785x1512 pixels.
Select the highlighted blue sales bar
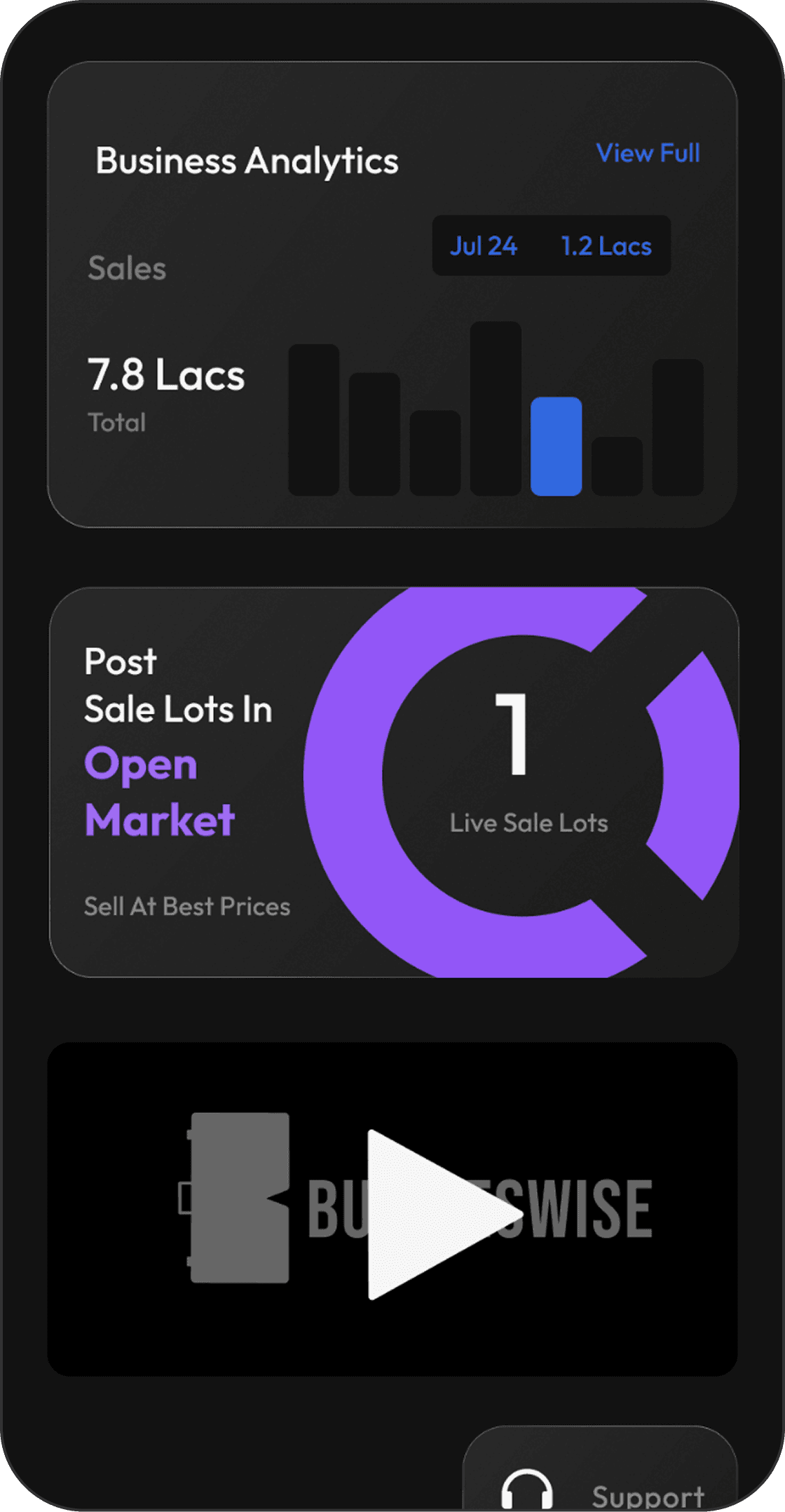pos(556,447)
